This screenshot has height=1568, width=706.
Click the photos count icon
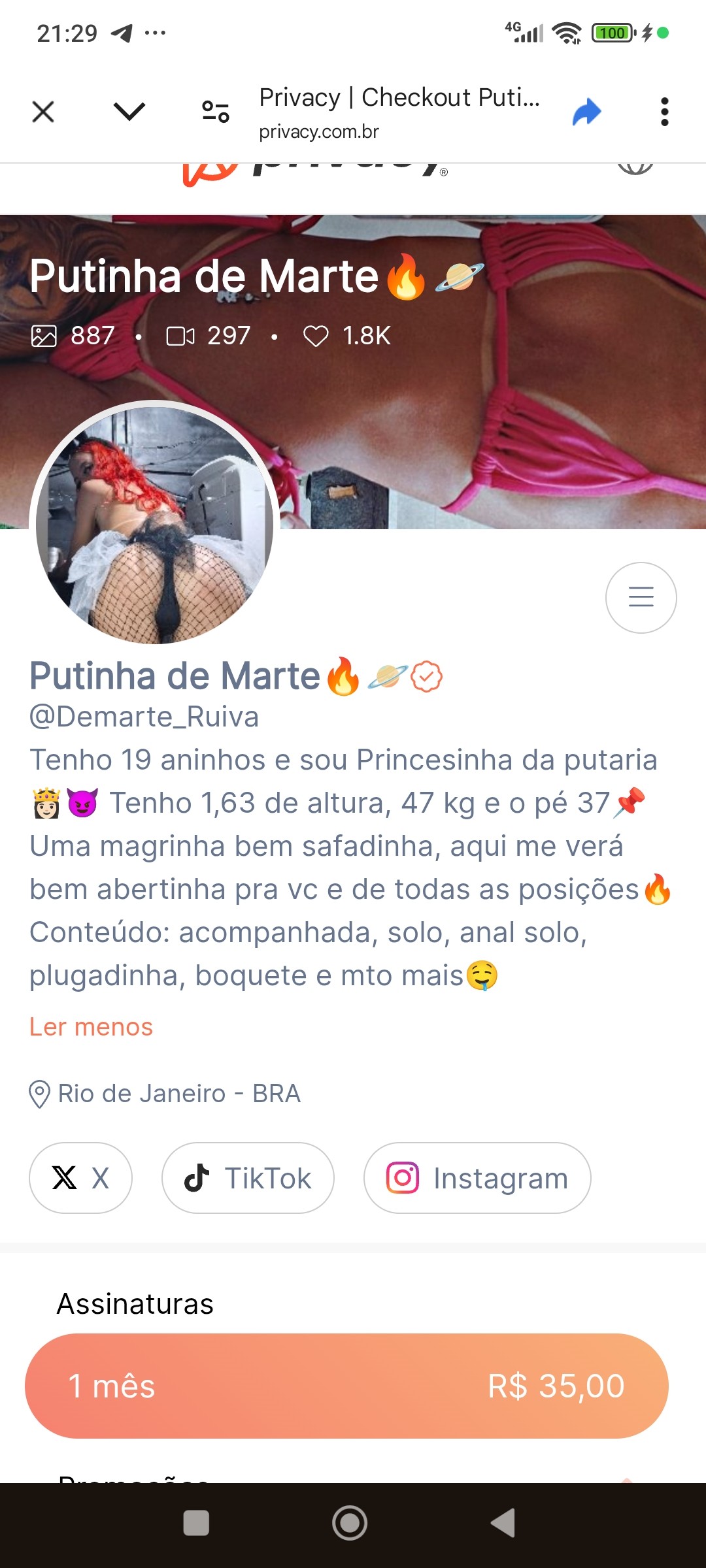click(44, 336)
